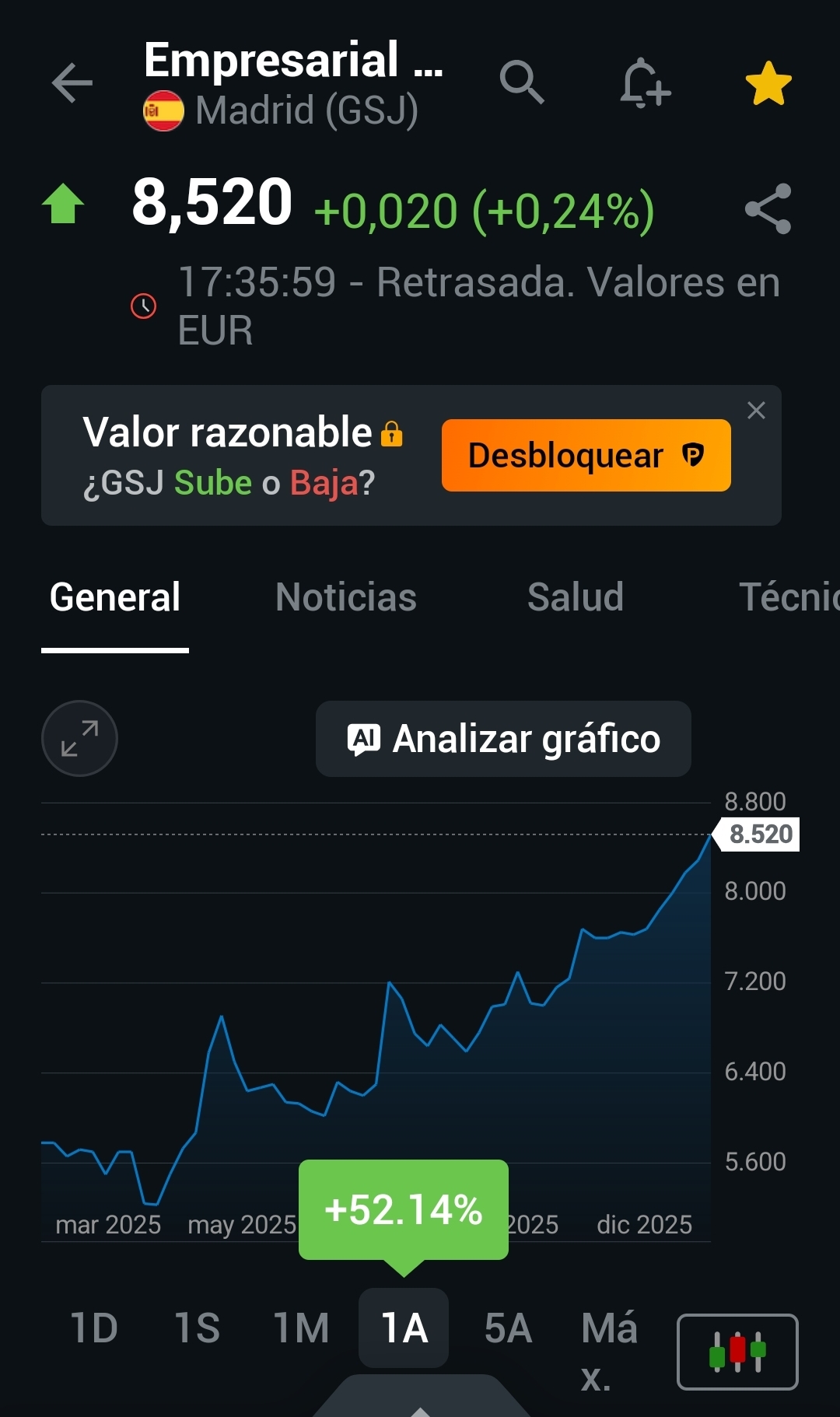Choose the 1A chart range
Image resolution: width=840 pixels, height=1417 pixels.
coord(404,1328)
